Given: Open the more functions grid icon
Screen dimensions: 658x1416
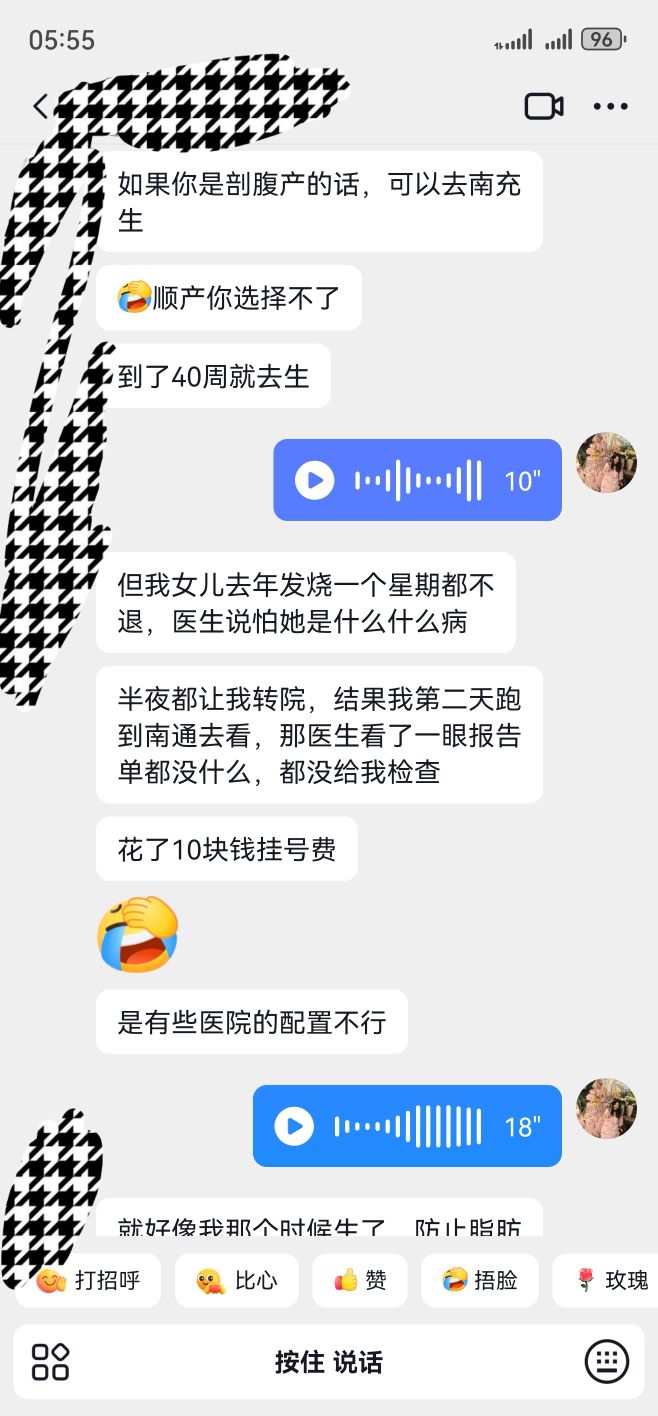Looking at the screenshot, I should [50, 1362].
